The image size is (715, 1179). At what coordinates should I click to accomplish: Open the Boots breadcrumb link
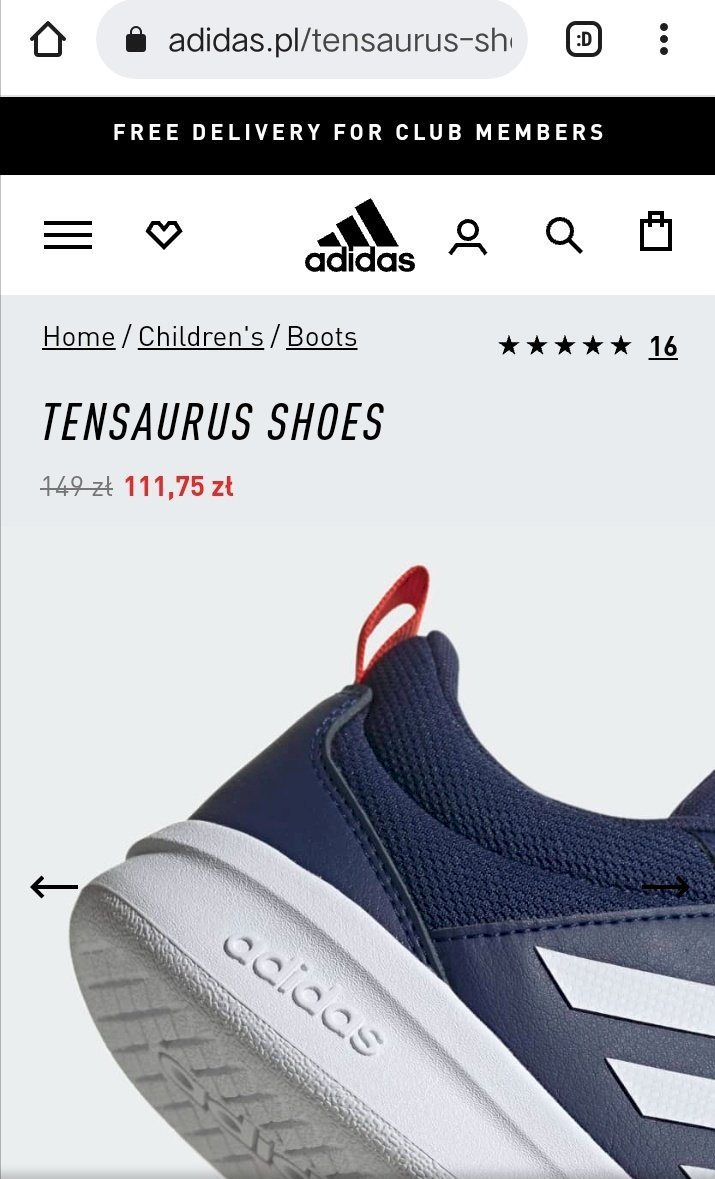tap(322, 337)
